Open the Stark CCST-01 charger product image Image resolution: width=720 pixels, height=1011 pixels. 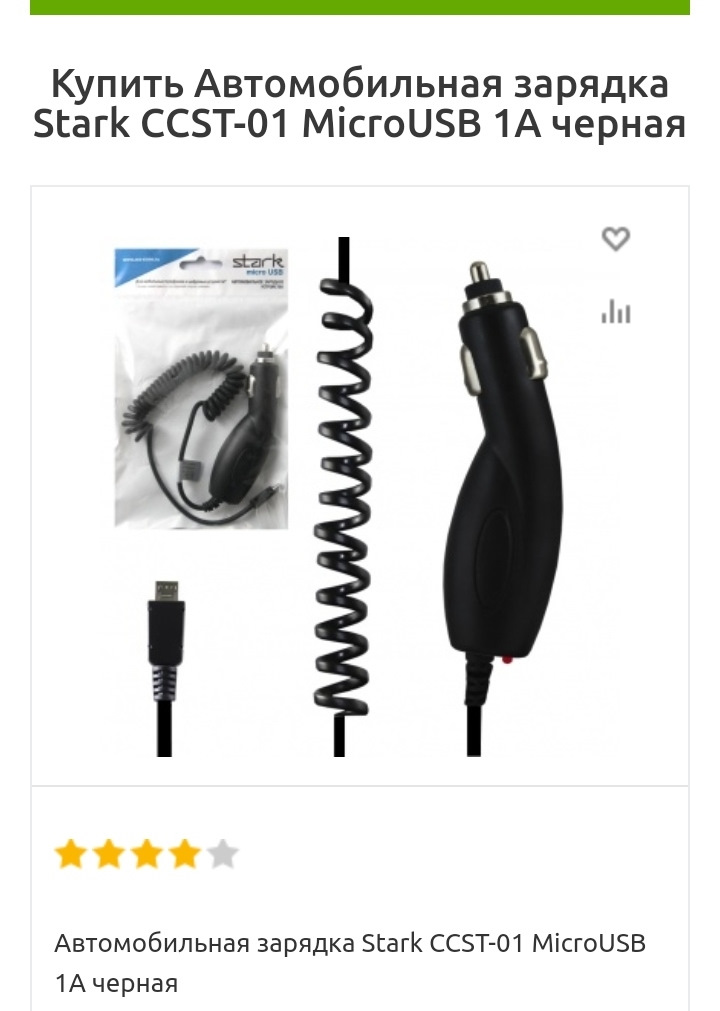click(x=360, y=495)
